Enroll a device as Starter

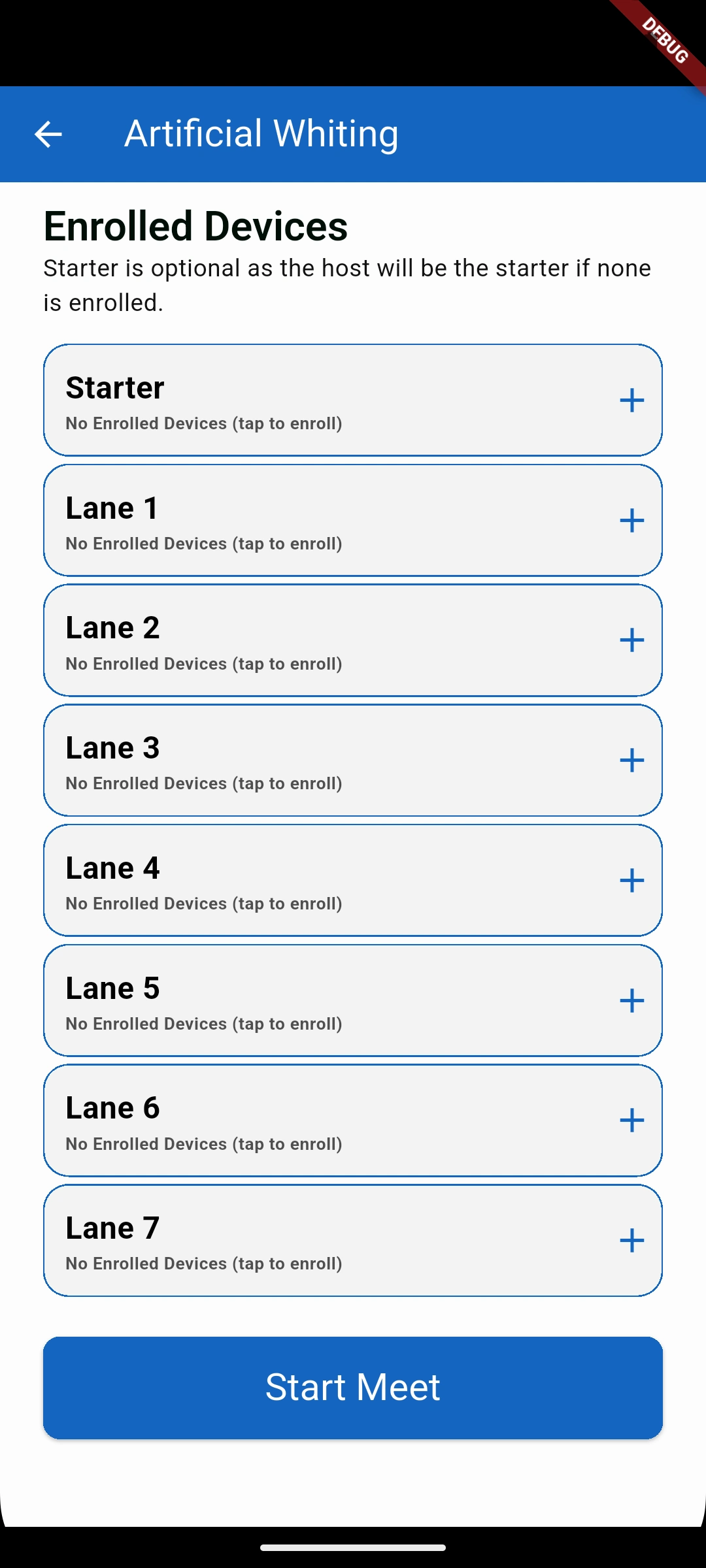click(x=353, y=400)
